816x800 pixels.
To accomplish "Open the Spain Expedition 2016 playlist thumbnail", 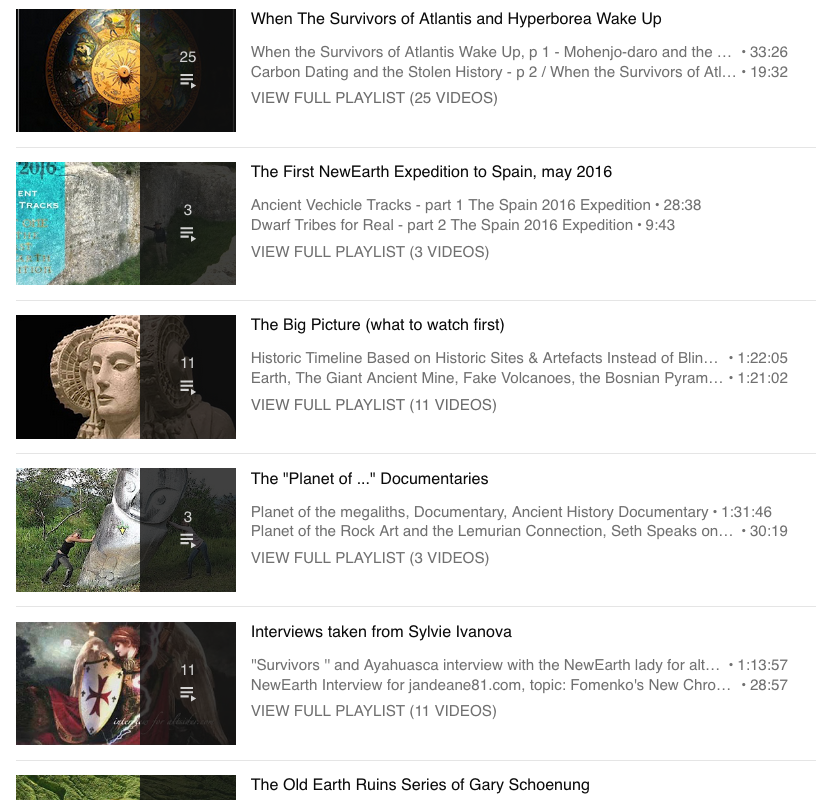I will pyautogui.click(x=126, y=224).
